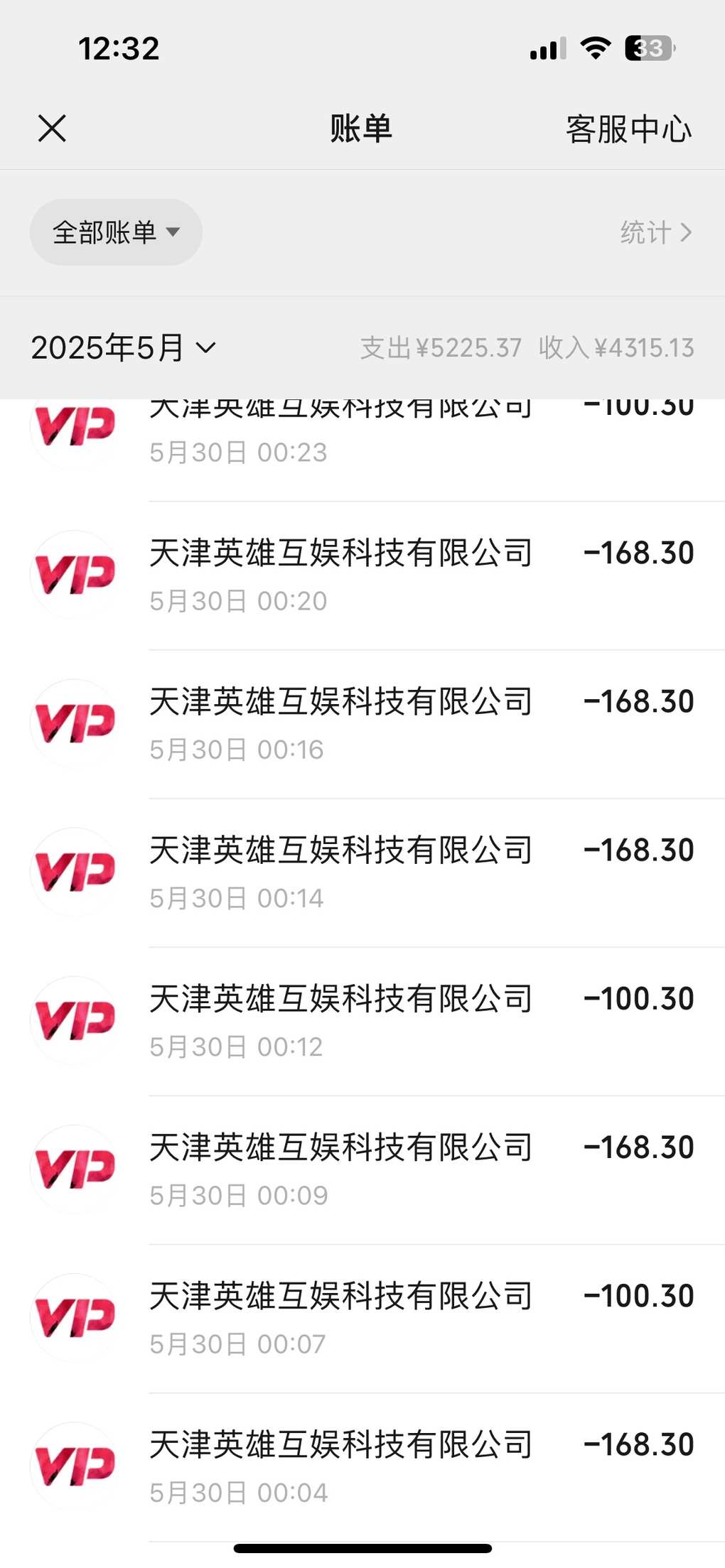Open 客服中心 customer service
Viewport: 725px width, 1568px height.
click(628, 129)
